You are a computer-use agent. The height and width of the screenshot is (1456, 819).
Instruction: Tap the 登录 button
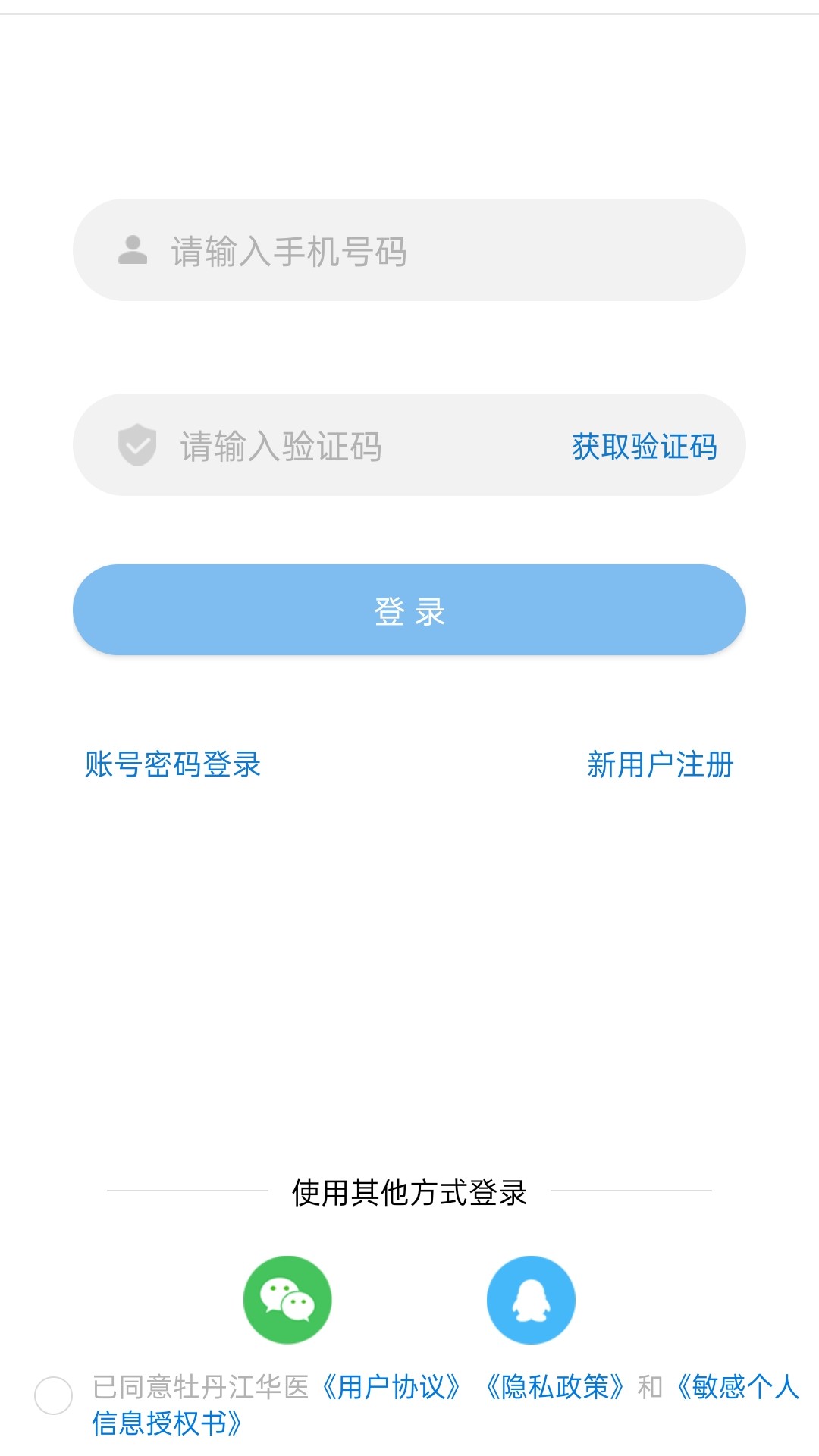tap(409, 610)
